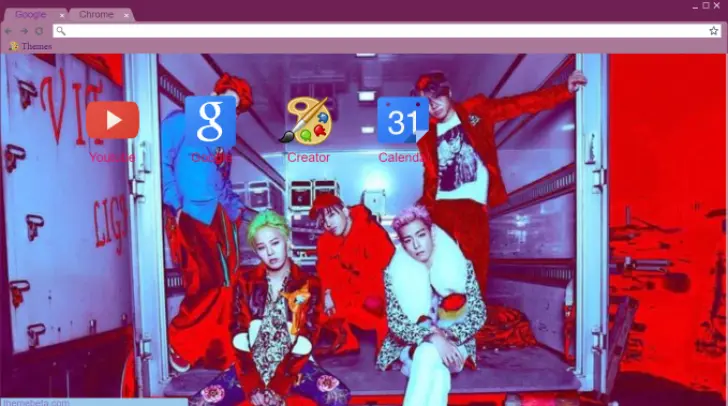Reload the current page
Viewport: 728px width, 406px height.
[39, 31]
